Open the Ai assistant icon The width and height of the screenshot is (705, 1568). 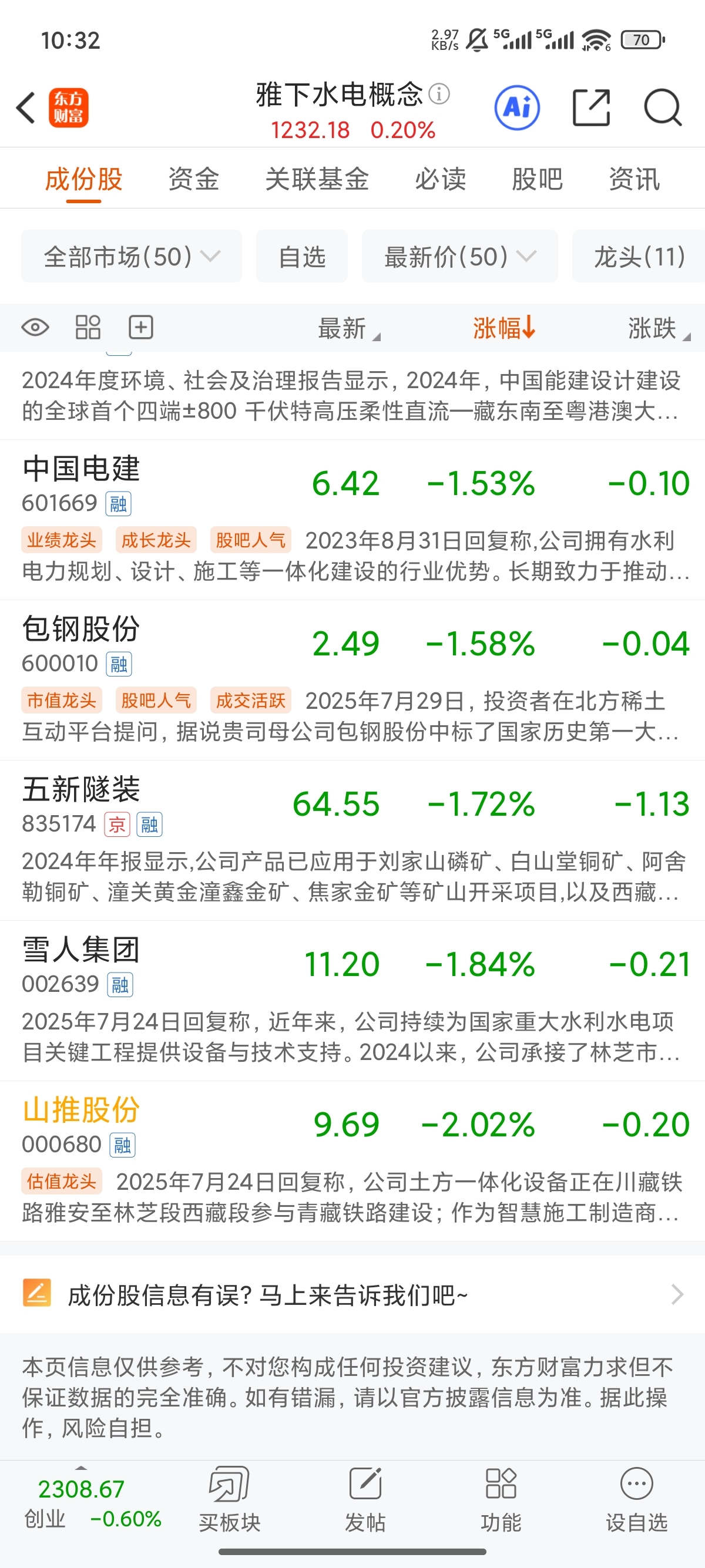click(517, 107)
